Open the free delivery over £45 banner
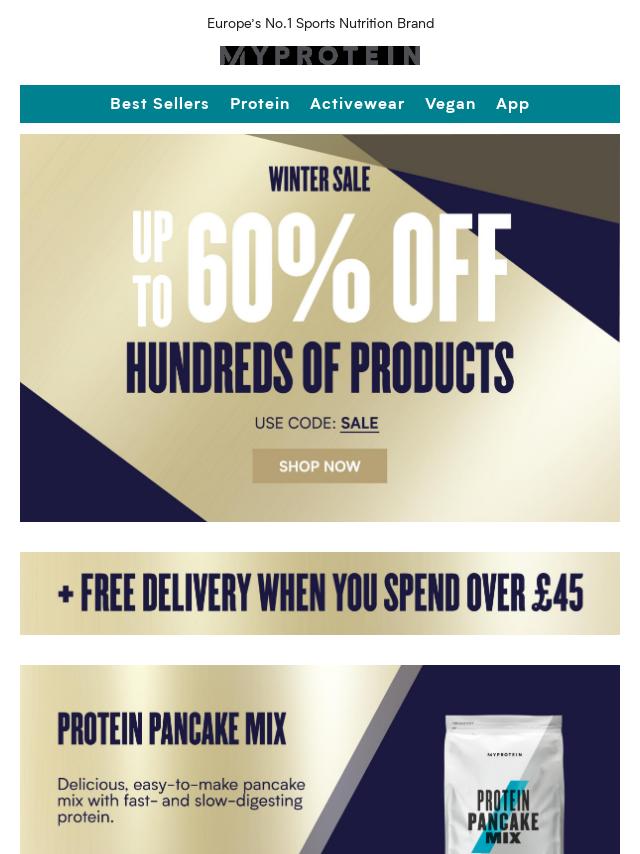The width and height of the screenshot is (640, 854). tap(320, 593)
